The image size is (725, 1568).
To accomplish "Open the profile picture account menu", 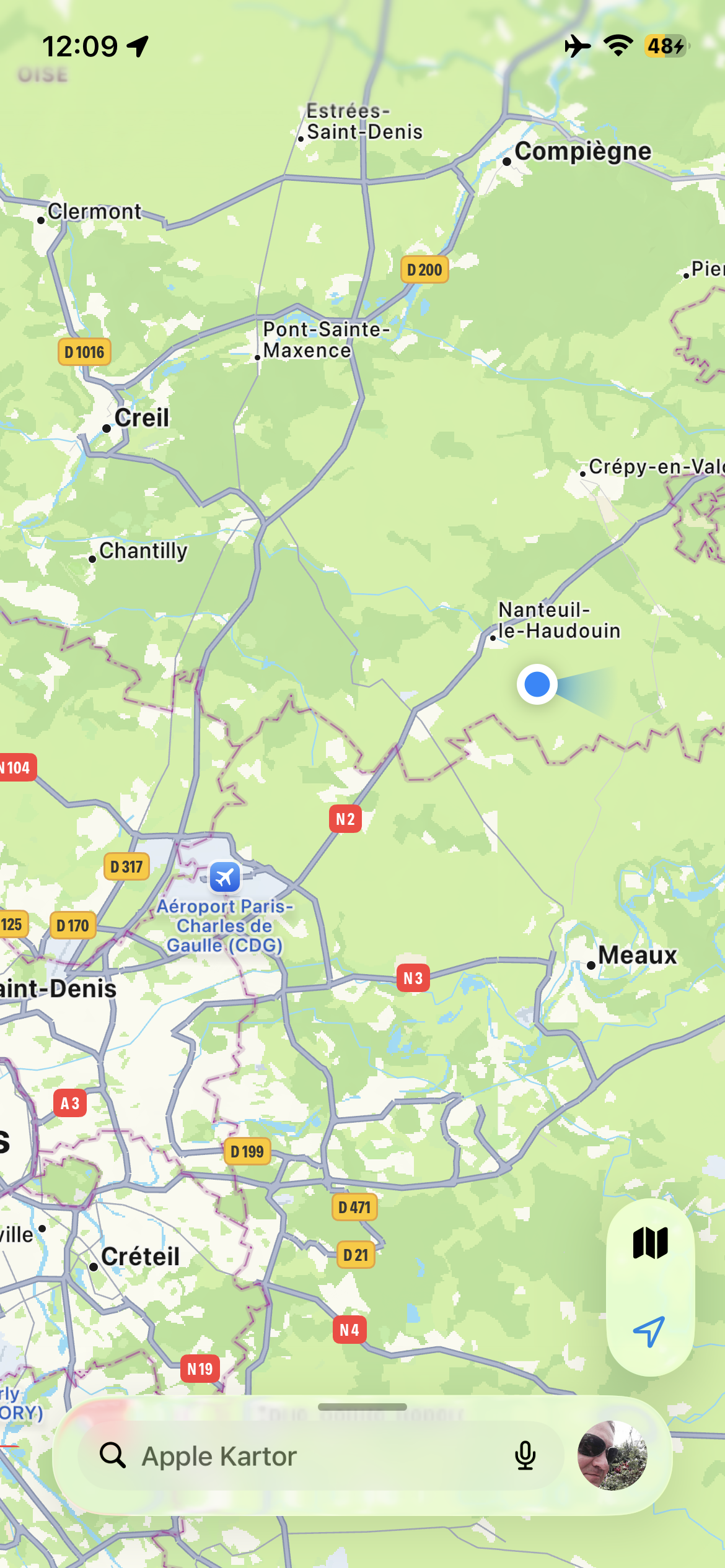I will (612, 1455).
